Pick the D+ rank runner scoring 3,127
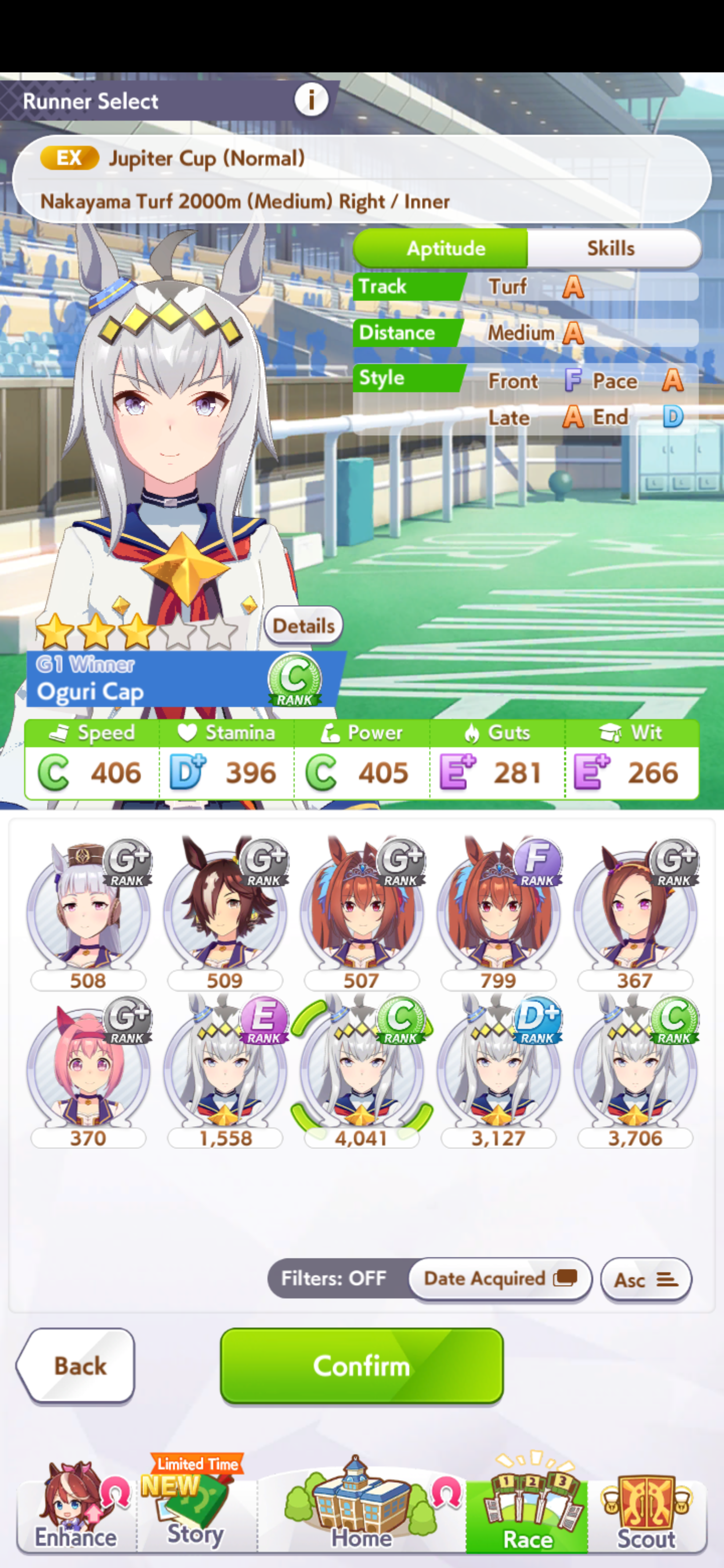Viewport: 724px width, 1568px height. point(498,1070)
